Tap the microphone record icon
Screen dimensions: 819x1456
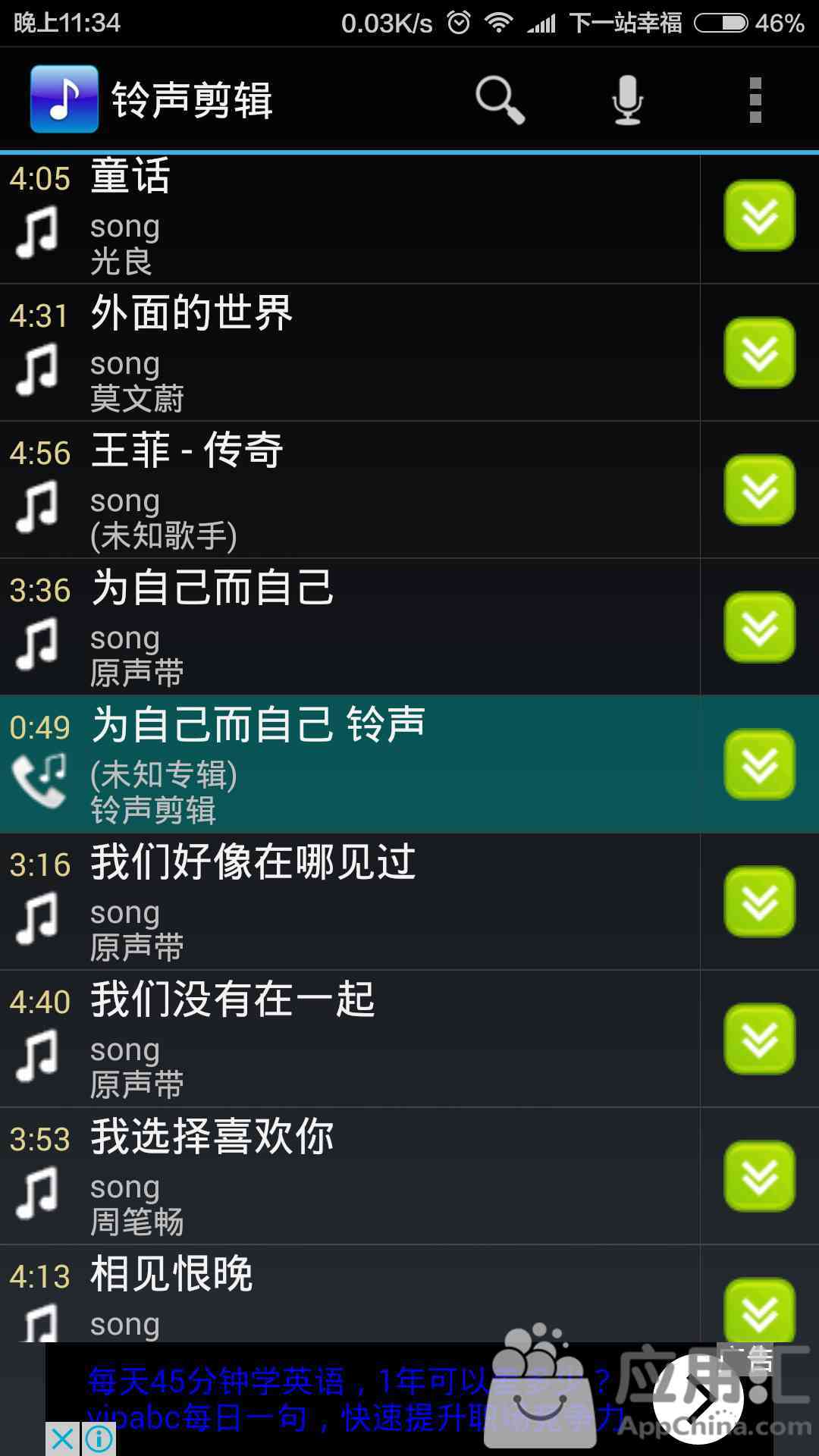tap(627, 99)
